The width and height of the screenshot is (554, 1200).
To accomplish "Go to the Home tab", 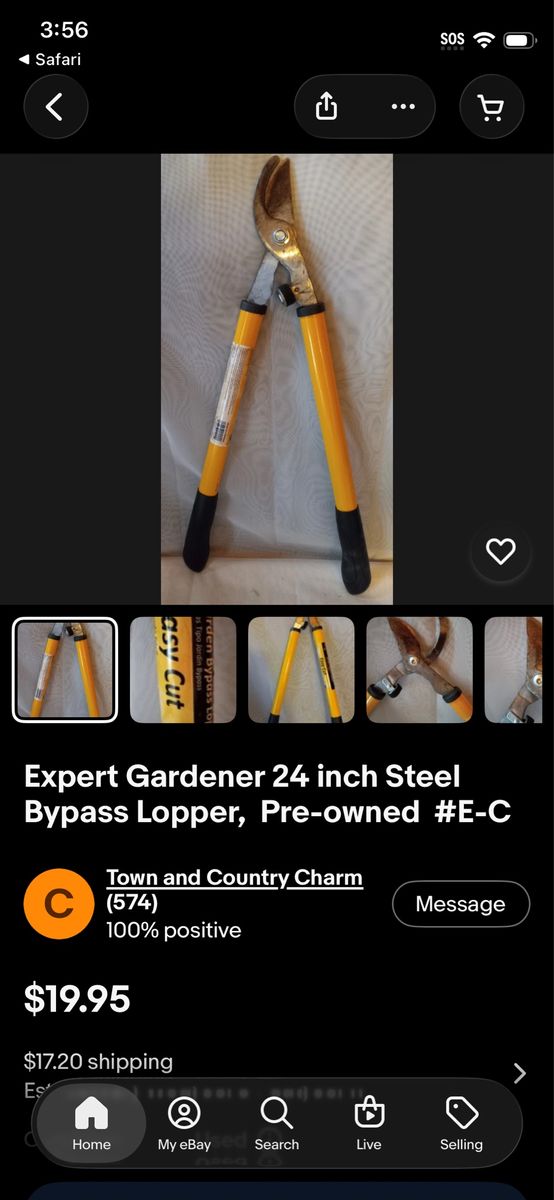I will [91, 1123].
